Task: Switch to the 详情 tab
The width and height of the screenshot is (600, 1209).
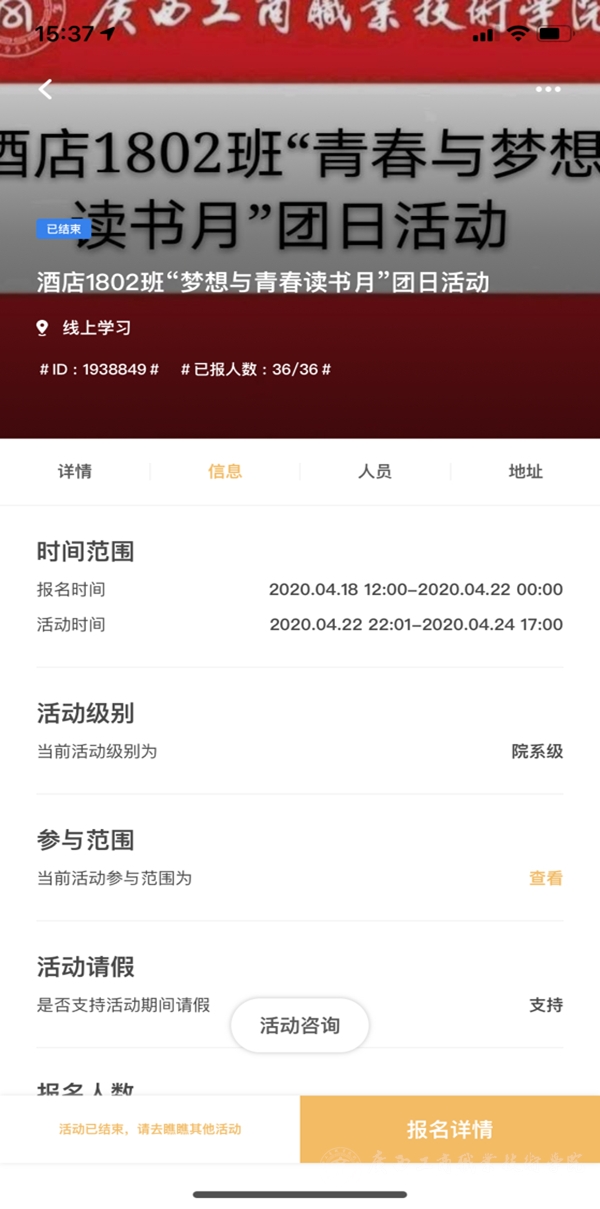Action: click(x=75, y=472)
